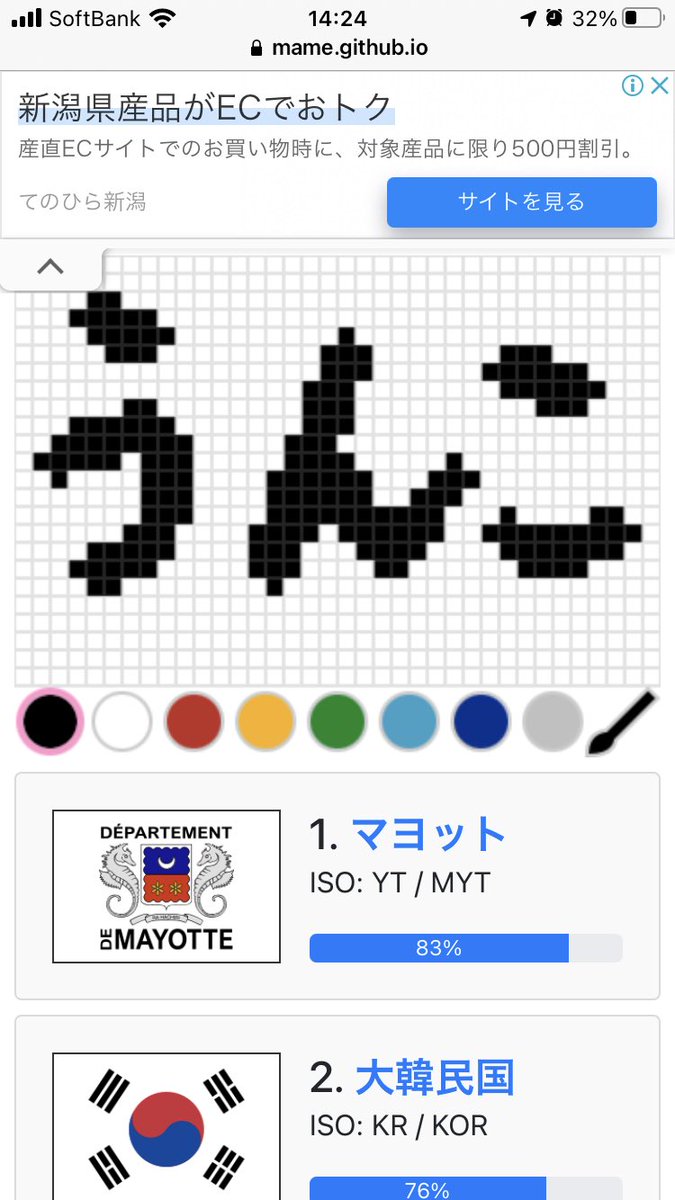Choose the gray color swatch

click(x=553, y=721)
